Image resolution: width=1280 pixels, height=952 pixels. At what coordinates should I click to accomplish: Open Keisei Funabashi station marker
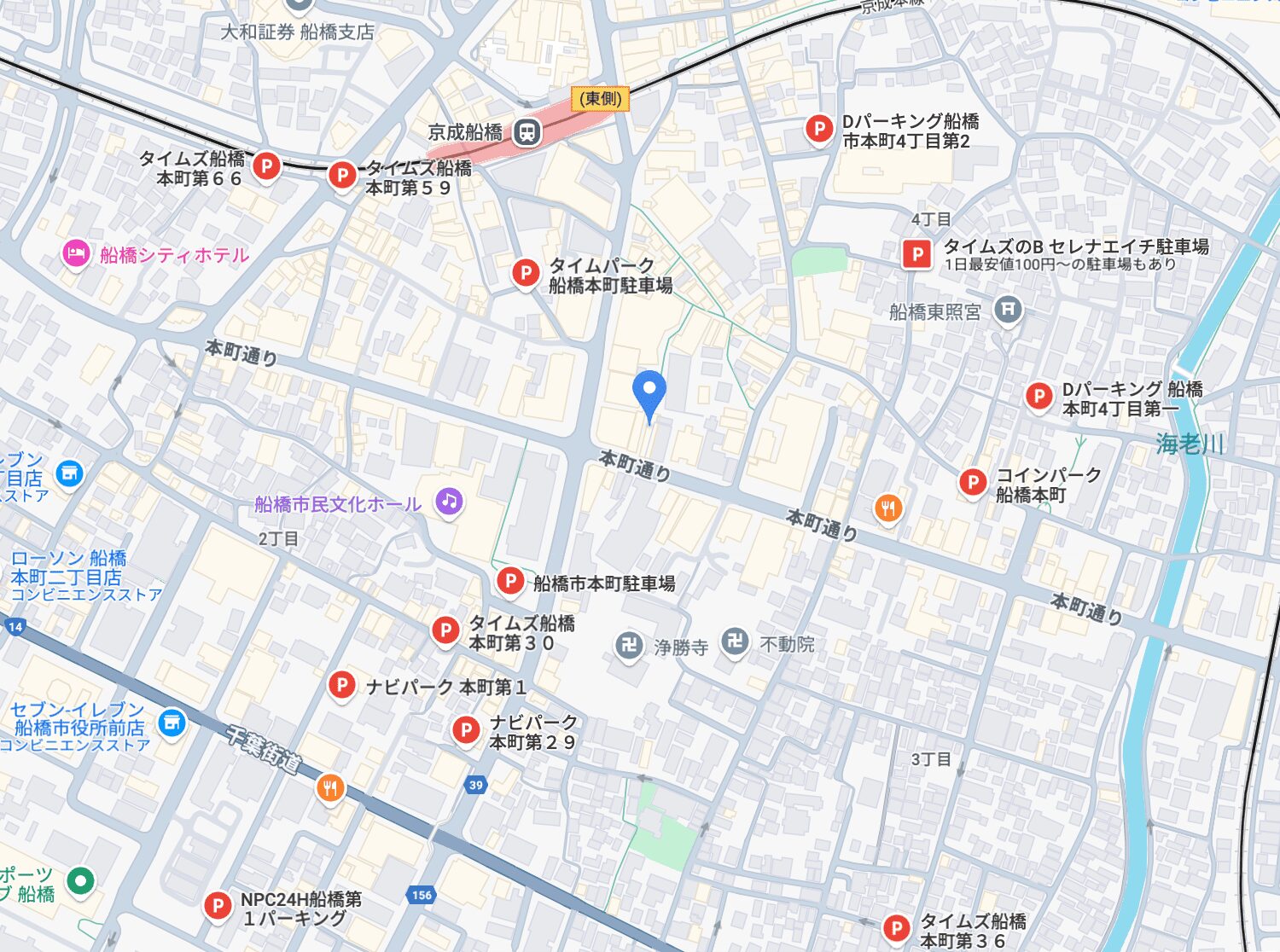(x=528, y=132)
